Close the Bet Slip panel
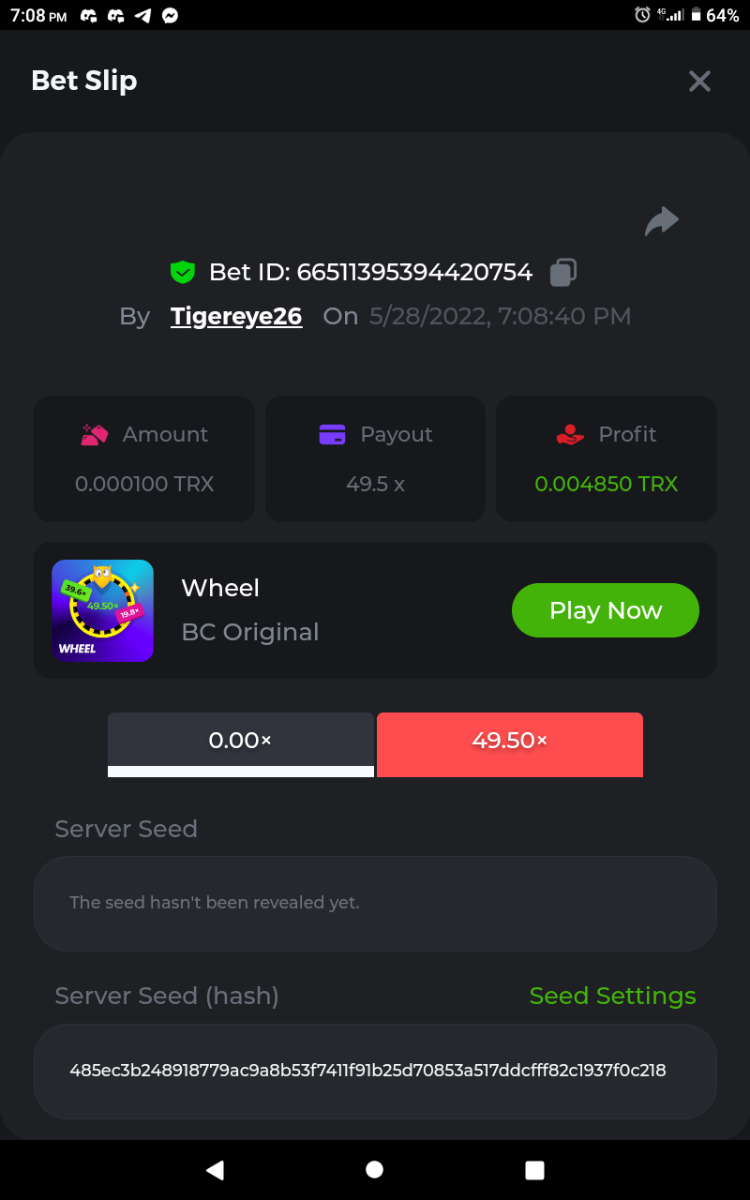750x1200 pixels. click(x=699, y=81)
